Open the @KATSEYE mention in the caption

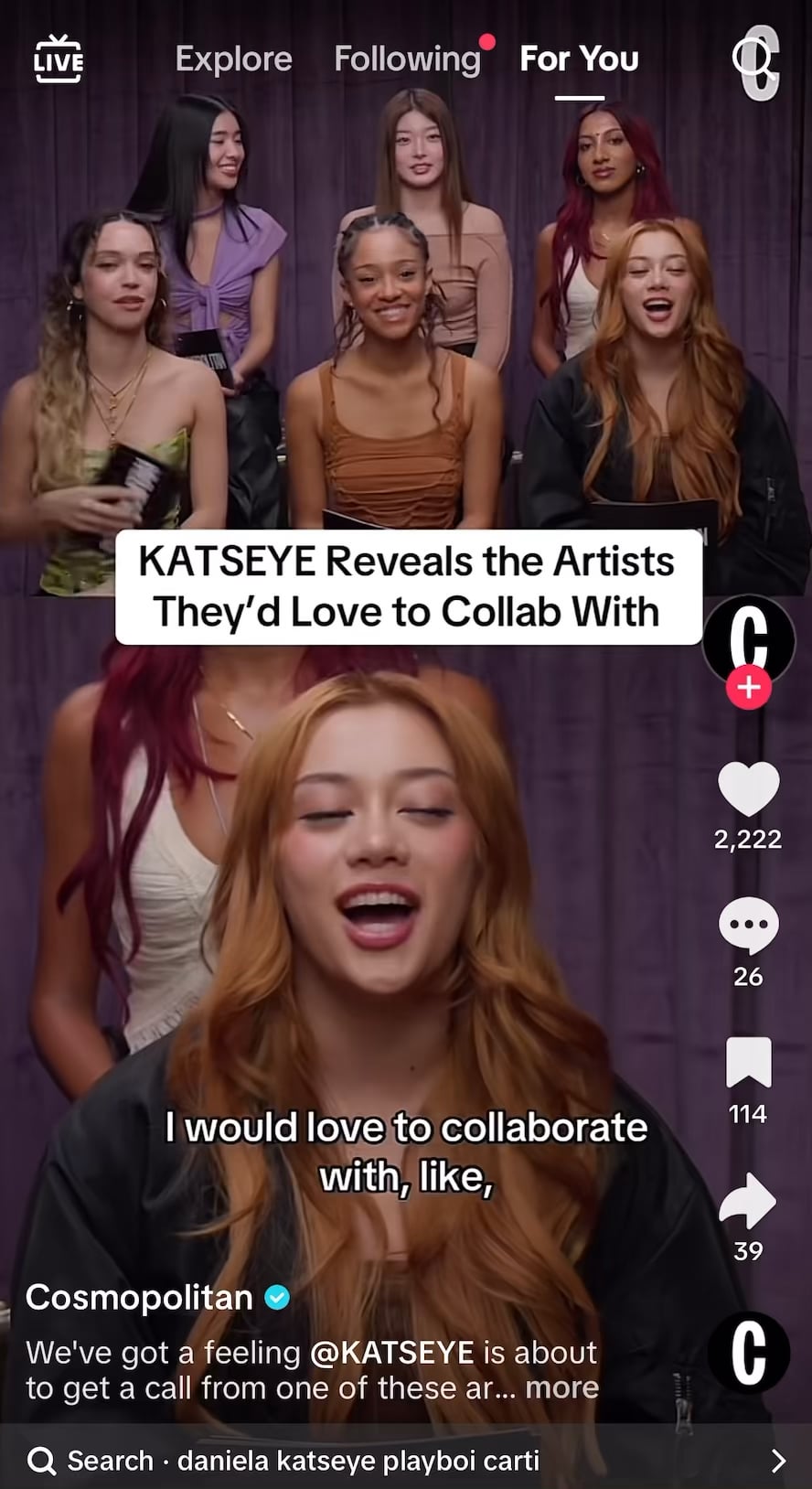pos(392,1352)
